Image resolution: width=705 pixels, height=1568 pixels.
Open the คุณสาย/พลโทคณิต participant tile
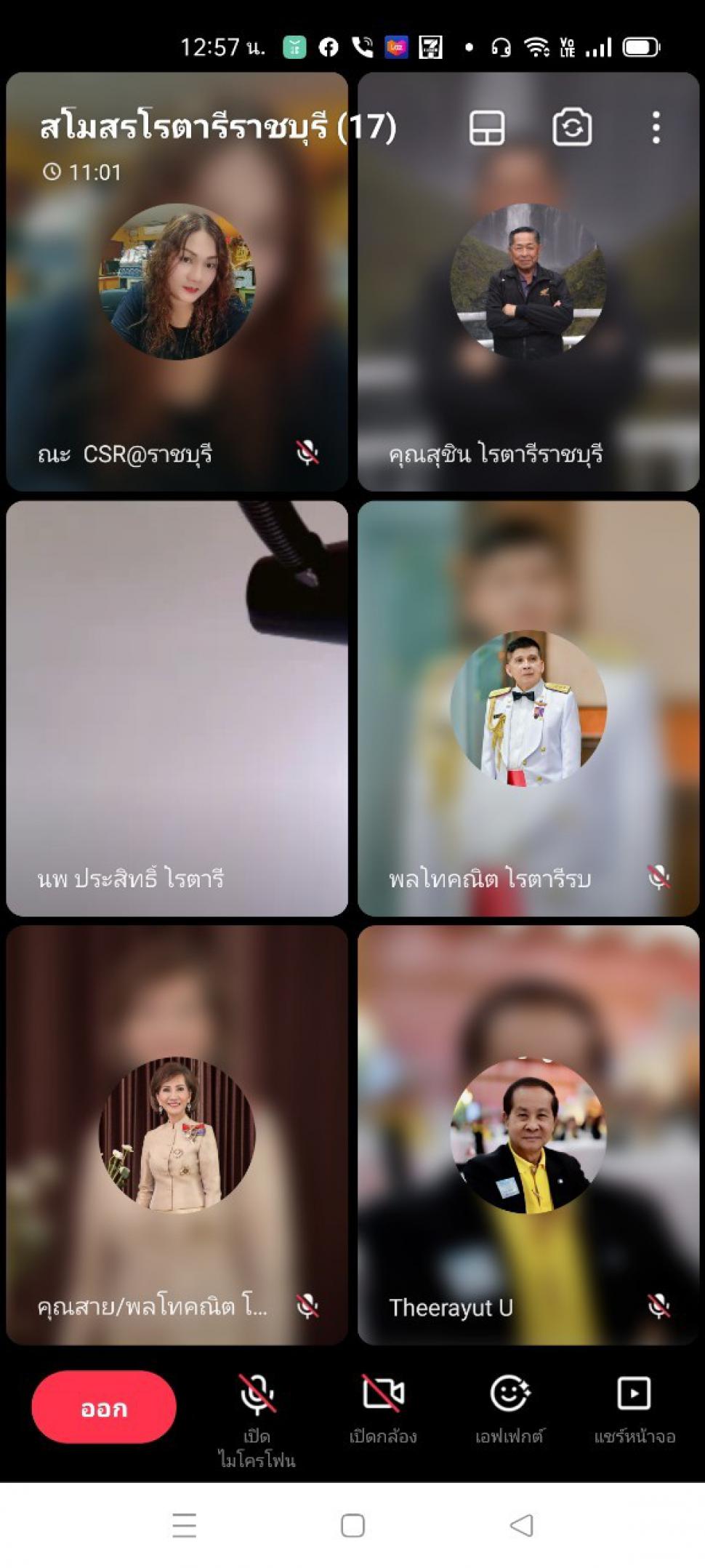coord(177,1135)
